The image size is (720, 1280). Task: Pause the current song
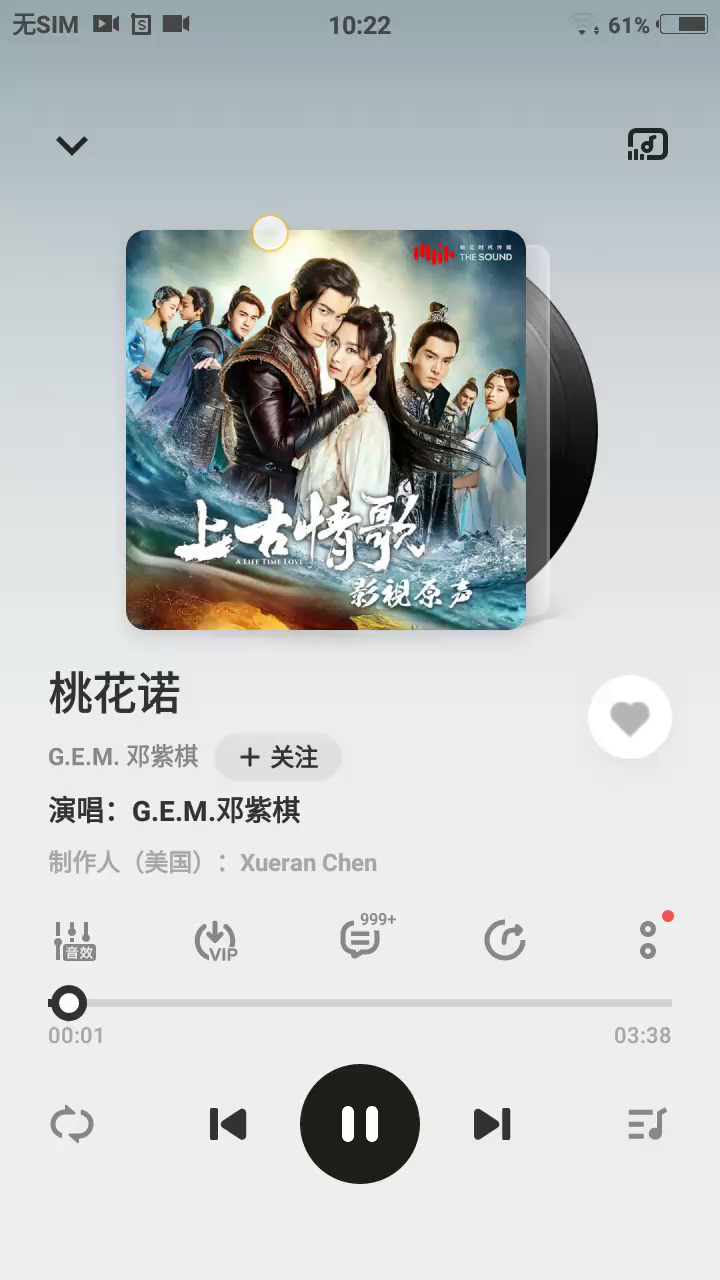pyautogui.click(x=360, y=1124)
